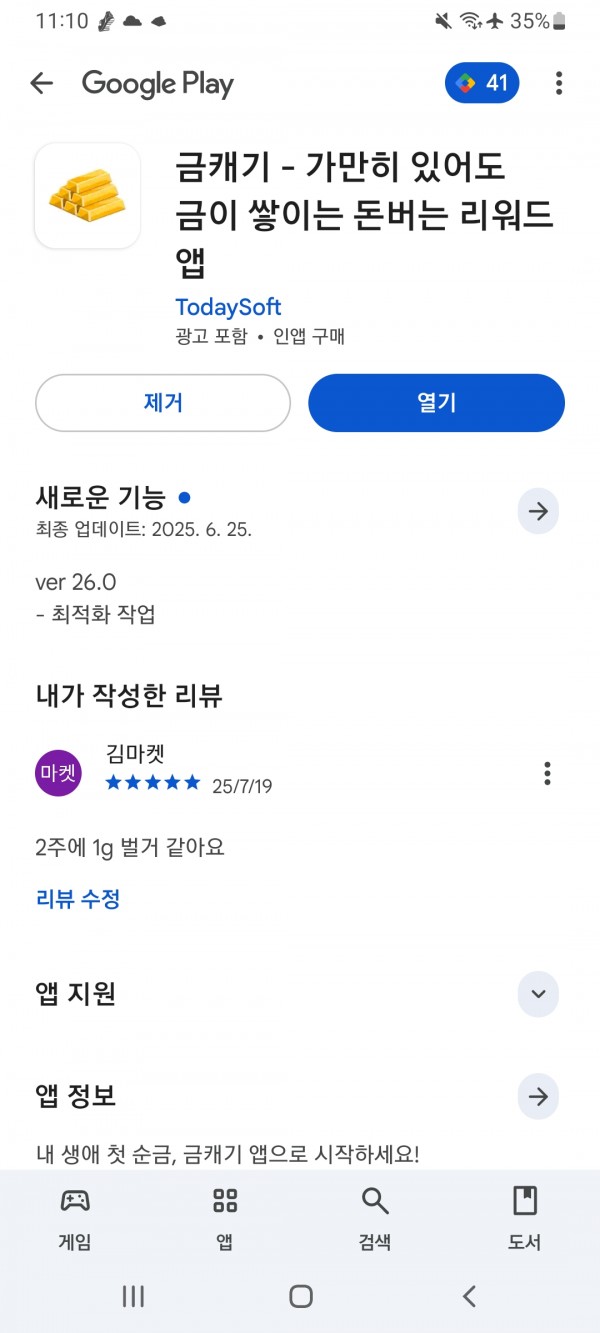The image size is (600, 1333).
Task: Expand the 앱 지원 section
Action: pyautogui.click(x=538, y=994)
